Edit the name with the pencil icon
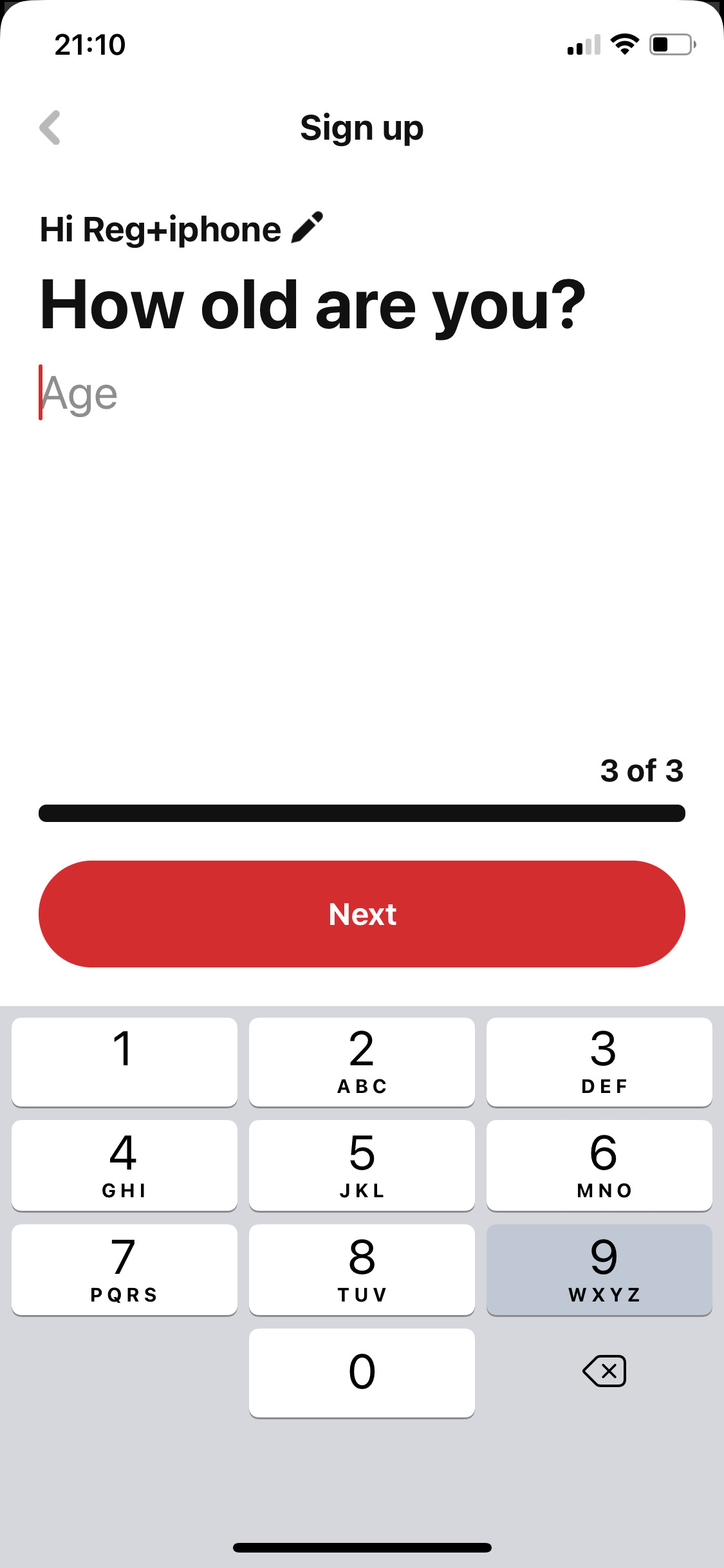 pos(307,228)
